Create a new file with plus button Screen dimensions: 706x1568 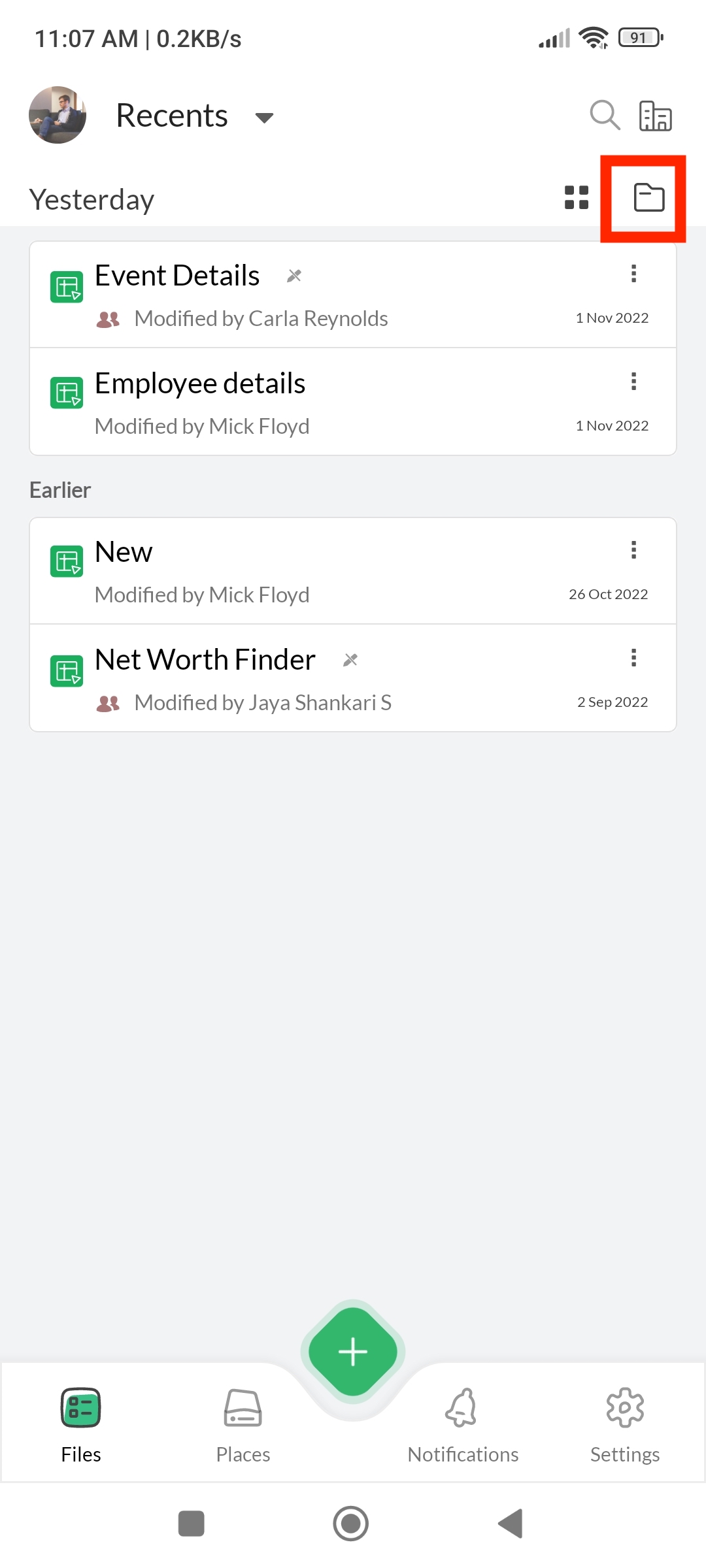tap(353, 1351)
